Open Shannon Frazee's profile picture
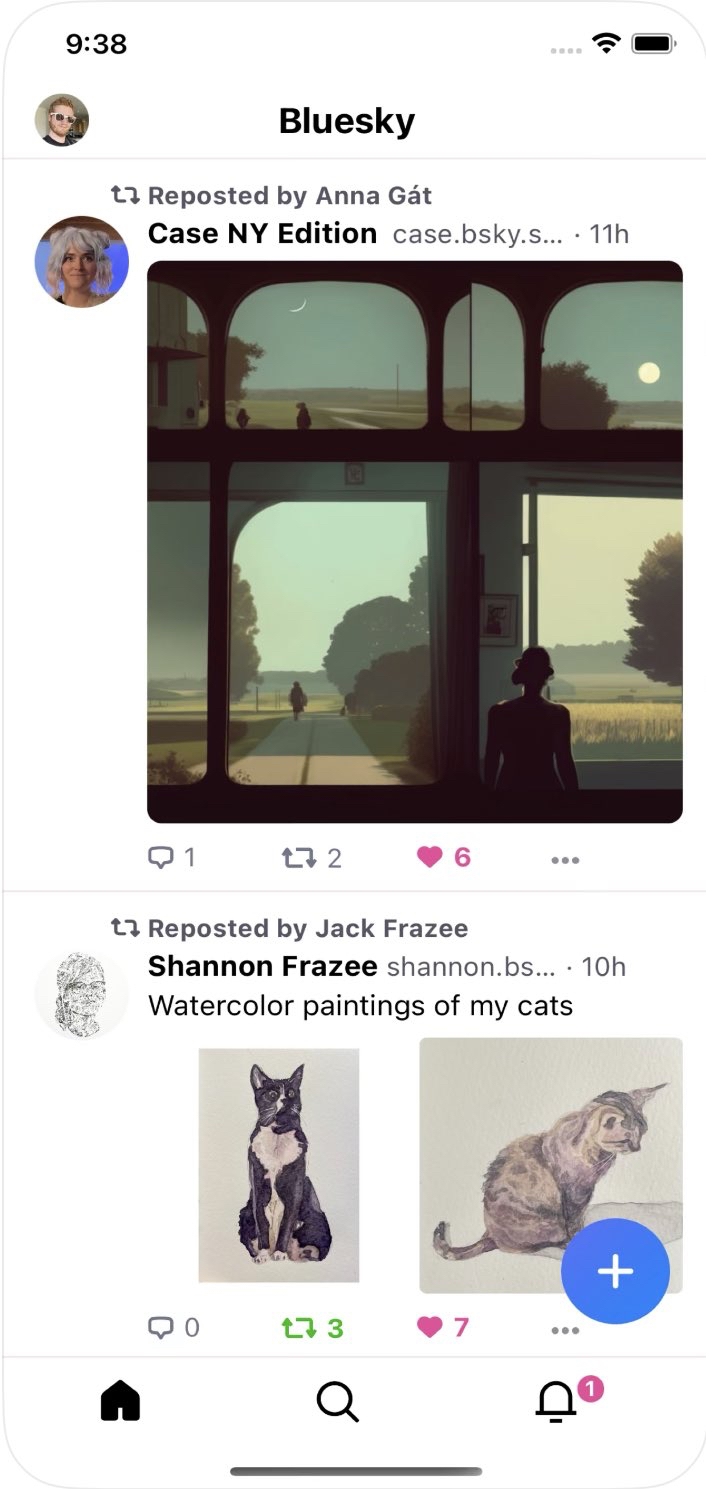The image size is (706, 1489). [x=82, y=994]
